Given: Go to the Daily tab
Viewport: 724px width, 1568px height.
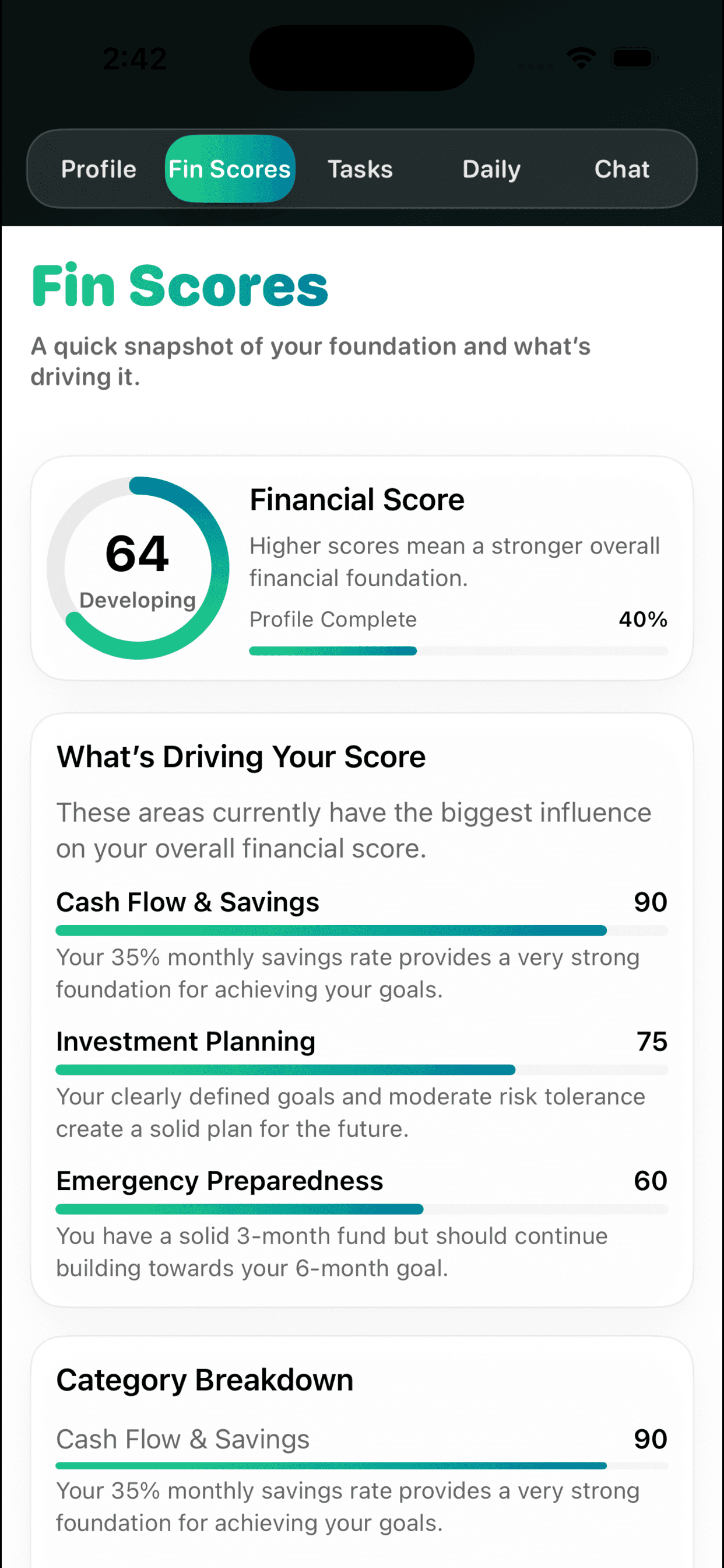Looking at the screenshot, I should 491,169.
